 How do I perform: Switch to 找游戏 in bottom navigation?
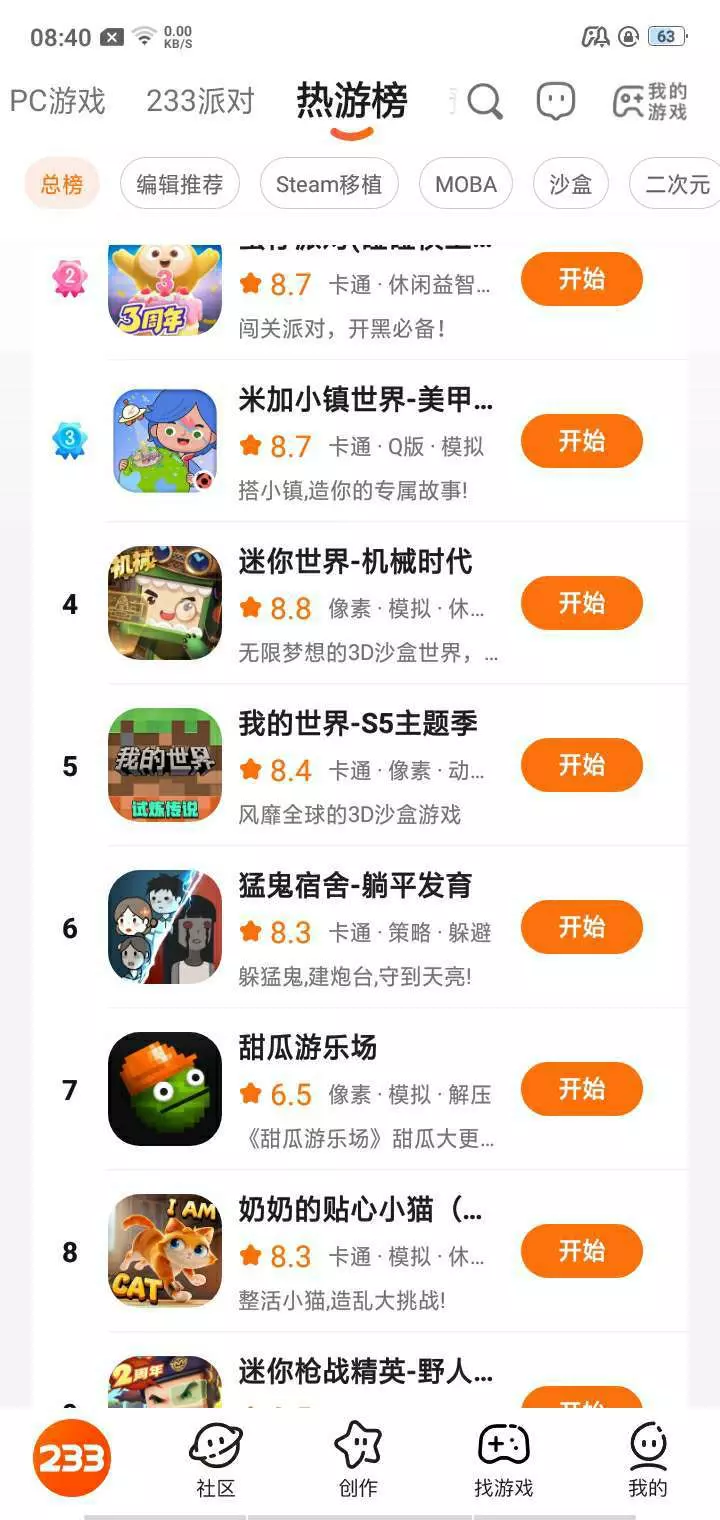click(503, 1460)
